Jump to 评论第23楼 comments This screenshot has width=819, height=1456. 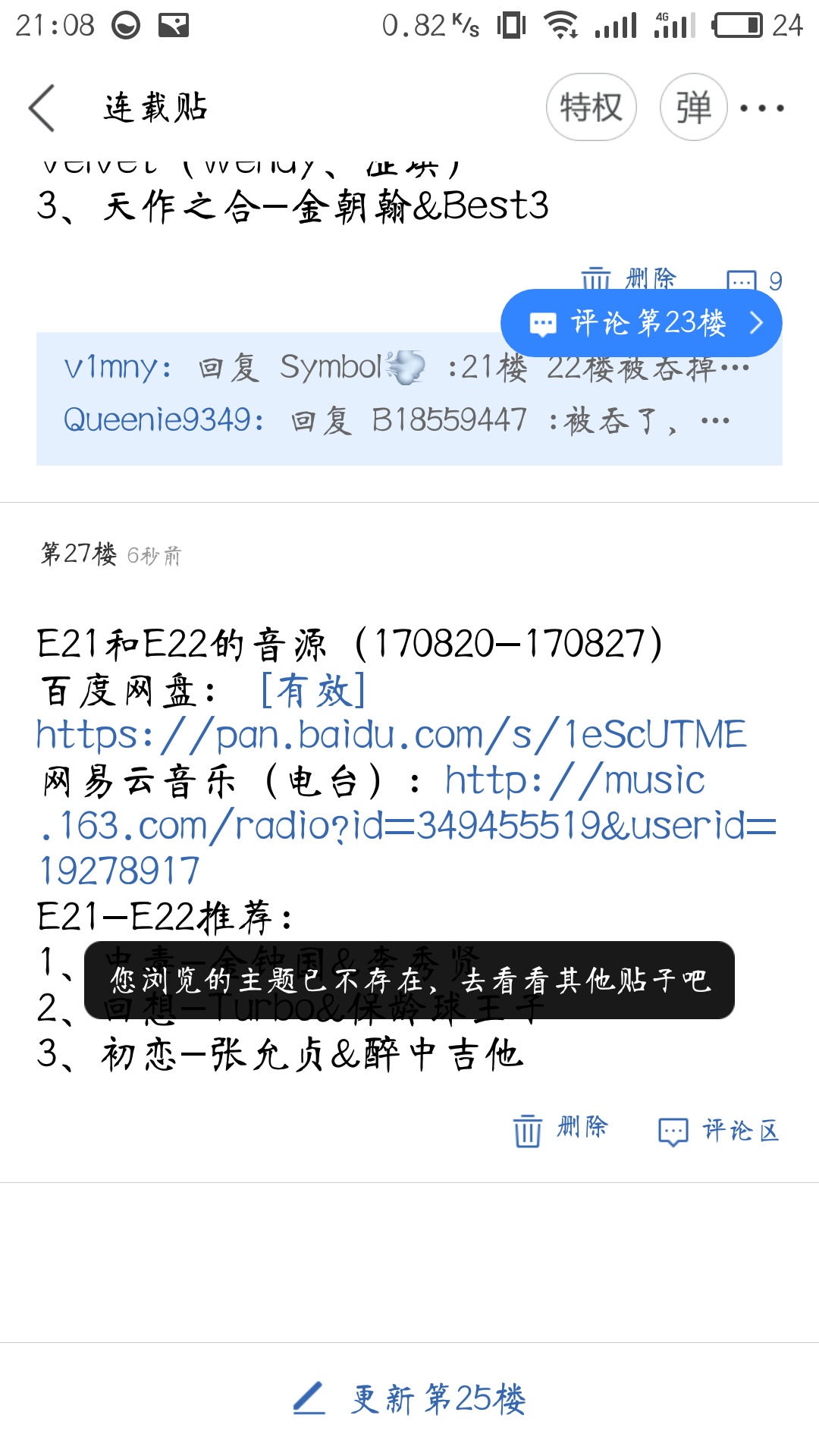pyautogui.click(x=642, y=323)
